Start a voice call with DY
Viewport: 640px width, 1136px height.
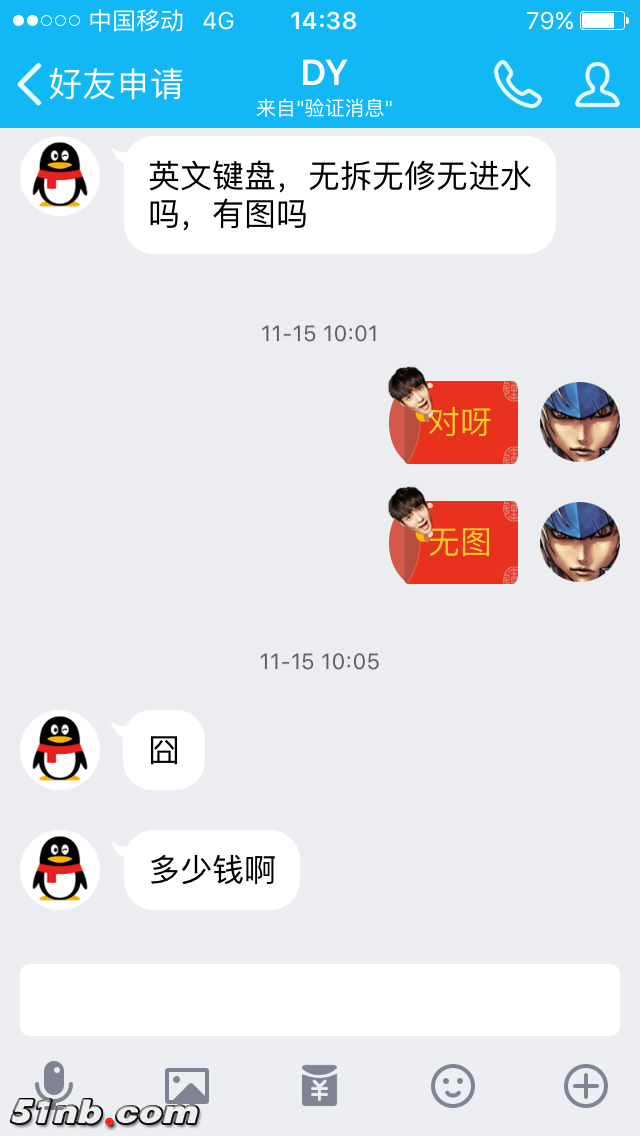pos(517,84)
